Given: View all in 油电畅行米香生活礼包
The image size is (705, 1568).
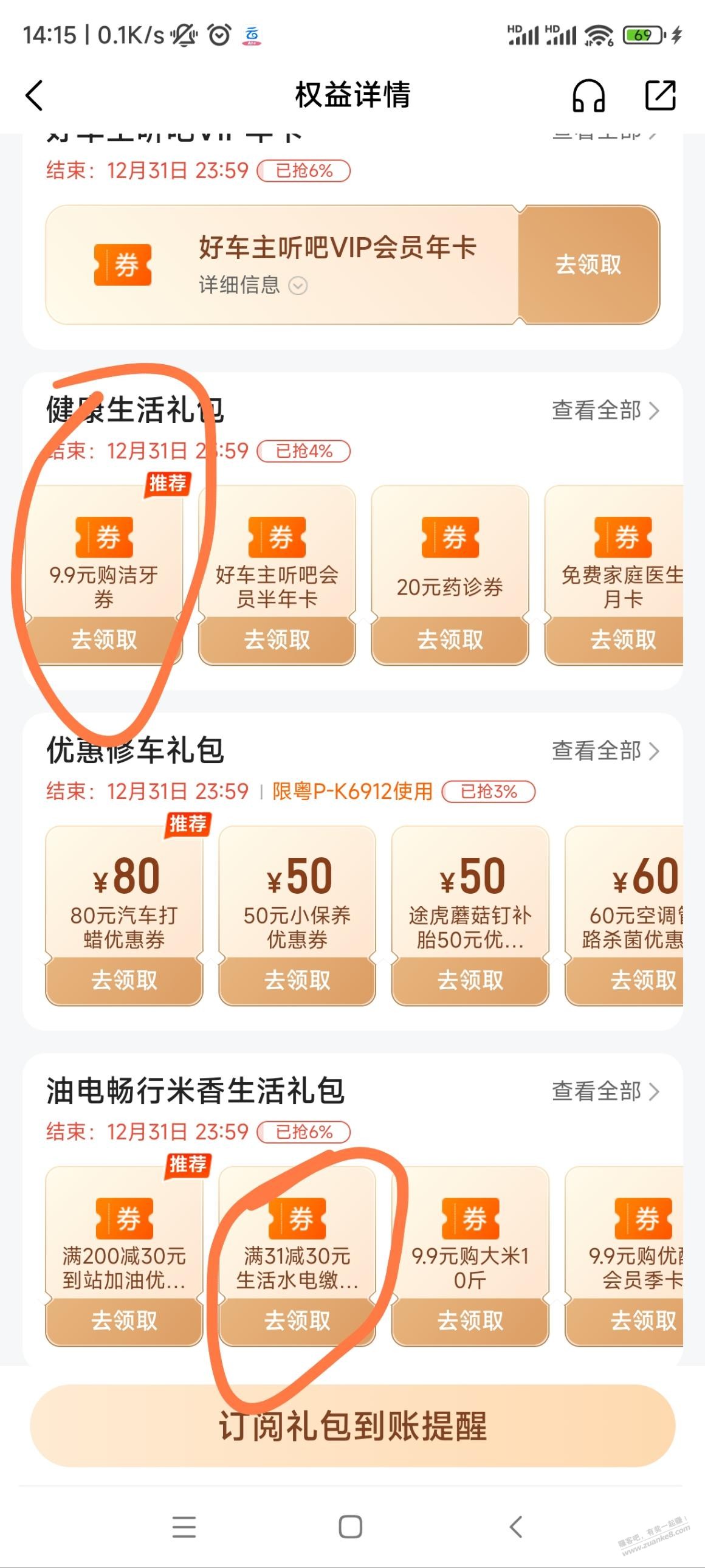Looking at the screenshot, I should [x=605, y=1091].
